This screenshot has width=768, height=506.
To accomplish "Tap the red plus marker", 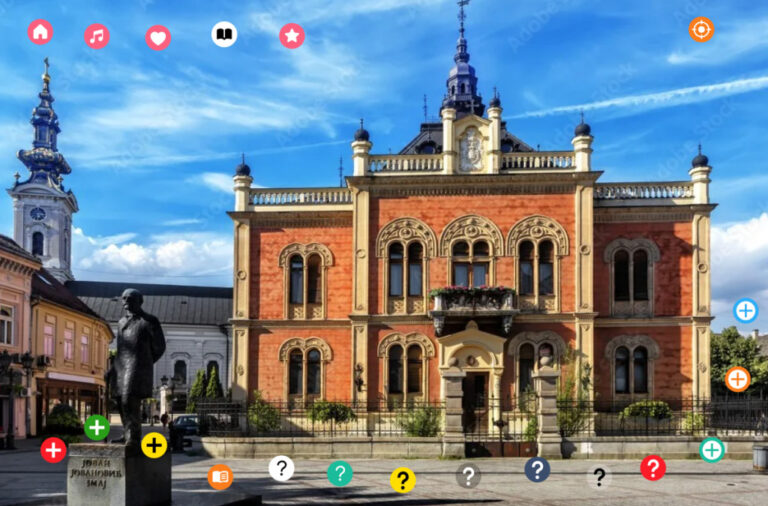I will point(53,450).
